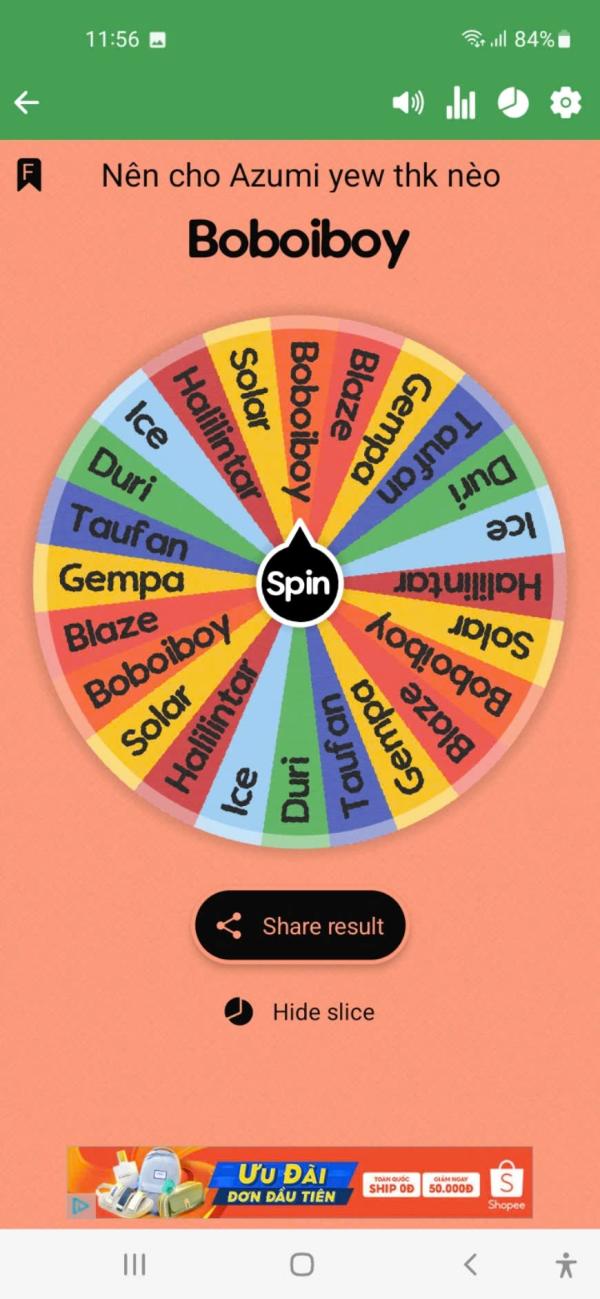This screenshot has height=1299, width=600.
Task: Mute the wheel sound
Action: point(407,102)
